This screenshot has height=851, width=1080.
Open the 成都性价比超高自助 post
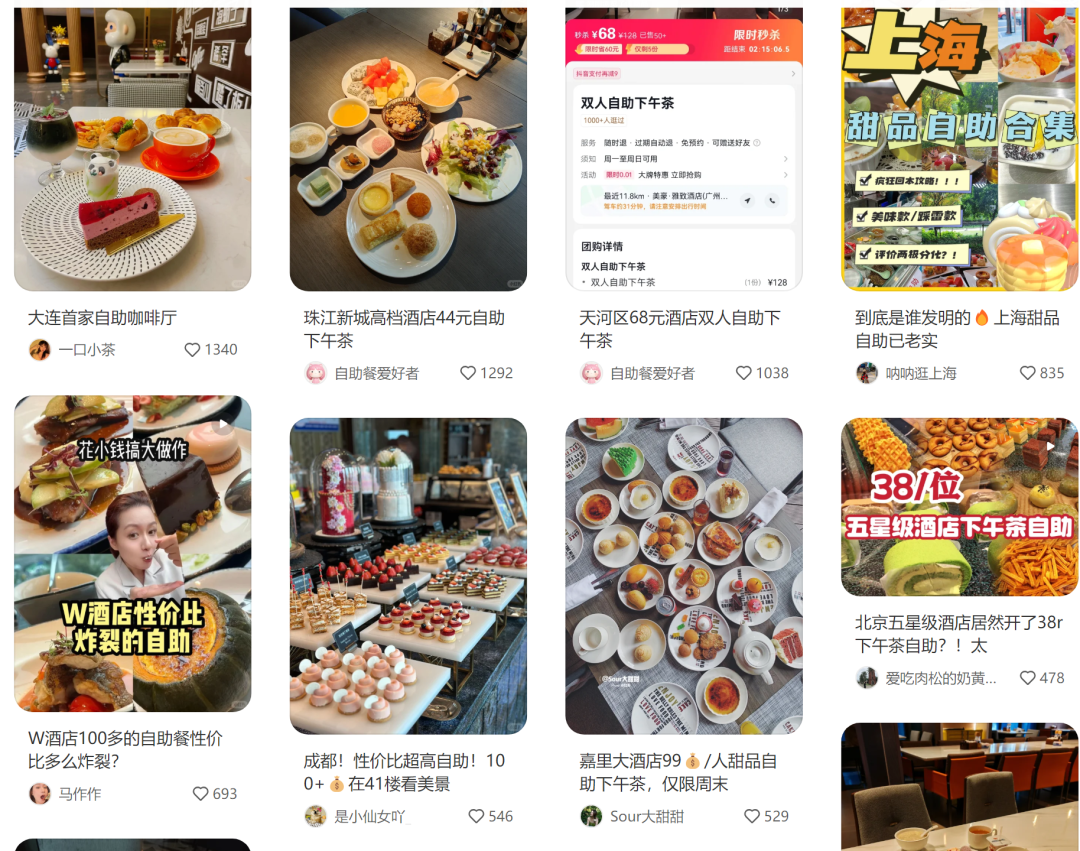pos(408,575)
